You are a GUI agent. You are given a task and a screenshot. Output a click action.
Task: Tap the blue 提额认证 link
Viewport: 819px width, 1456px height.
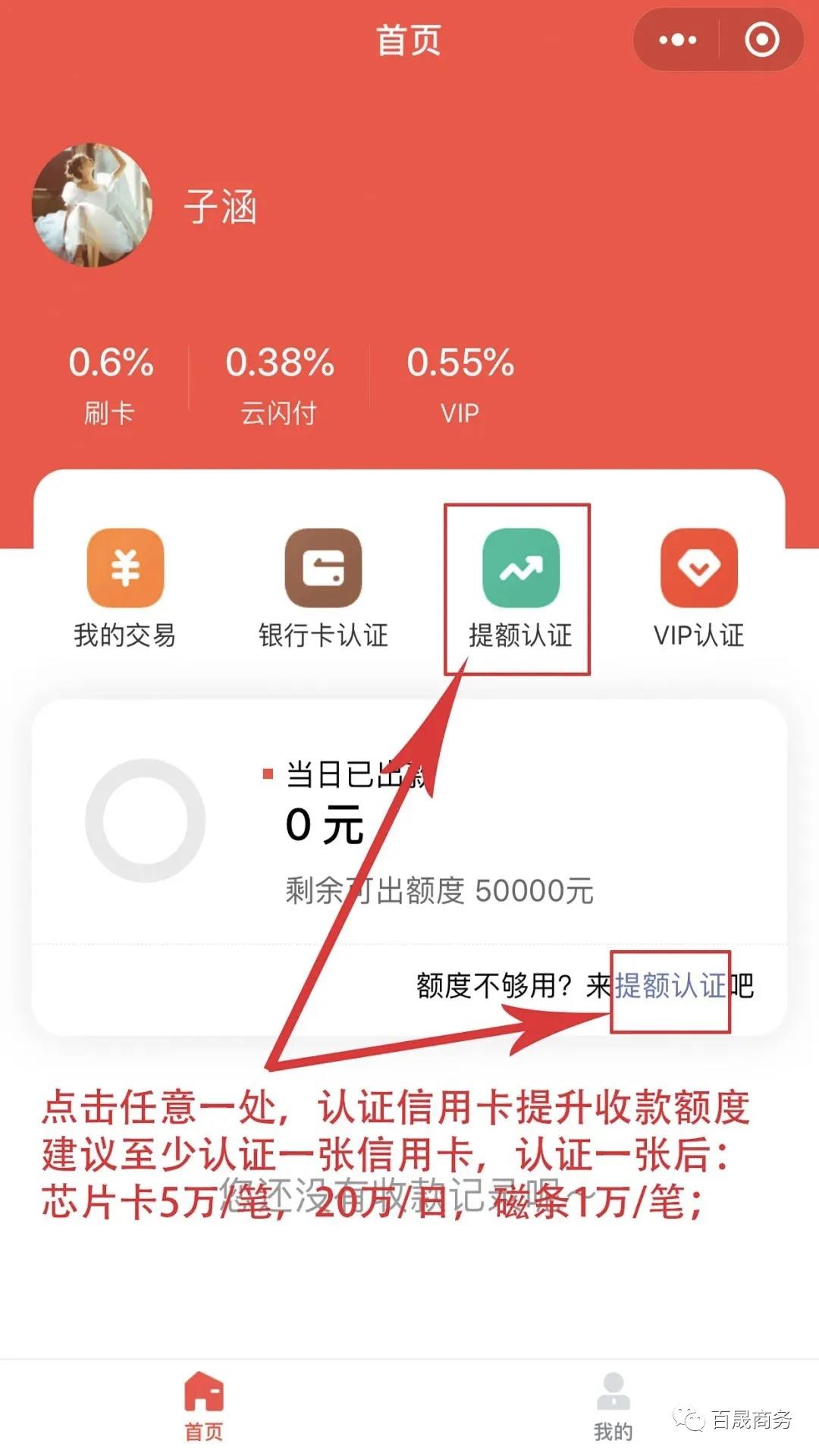670,986
